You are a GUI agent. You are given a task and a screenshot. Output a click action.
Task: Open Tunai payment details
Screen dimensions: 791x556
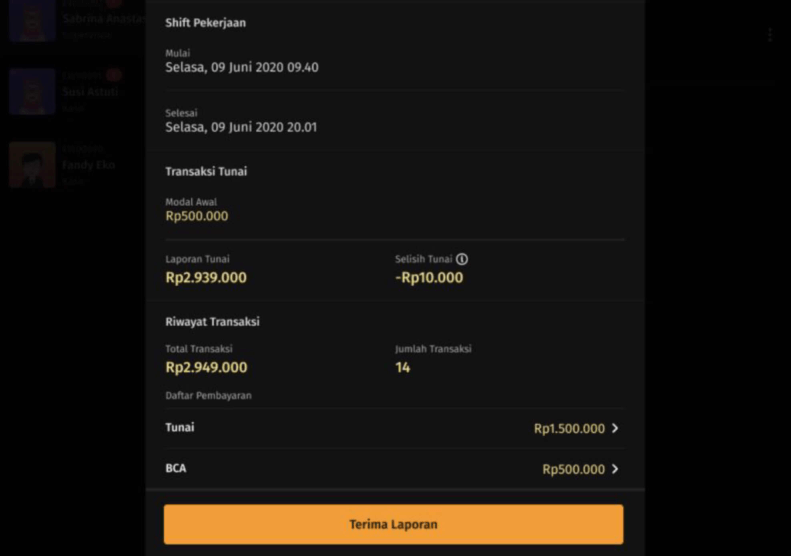[393, 428]
